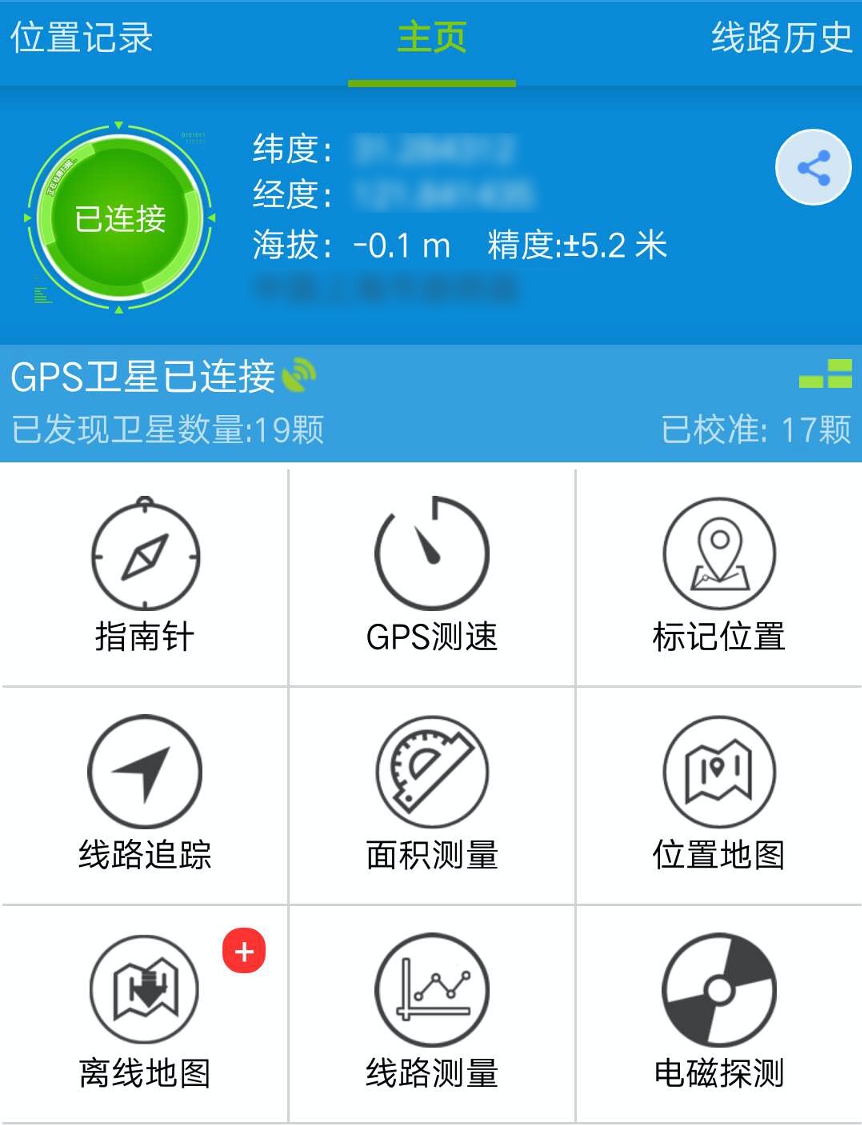Launch the 电磁探测 detector
Viewport: 862px width, 1125px height.
pos(719,1013)
